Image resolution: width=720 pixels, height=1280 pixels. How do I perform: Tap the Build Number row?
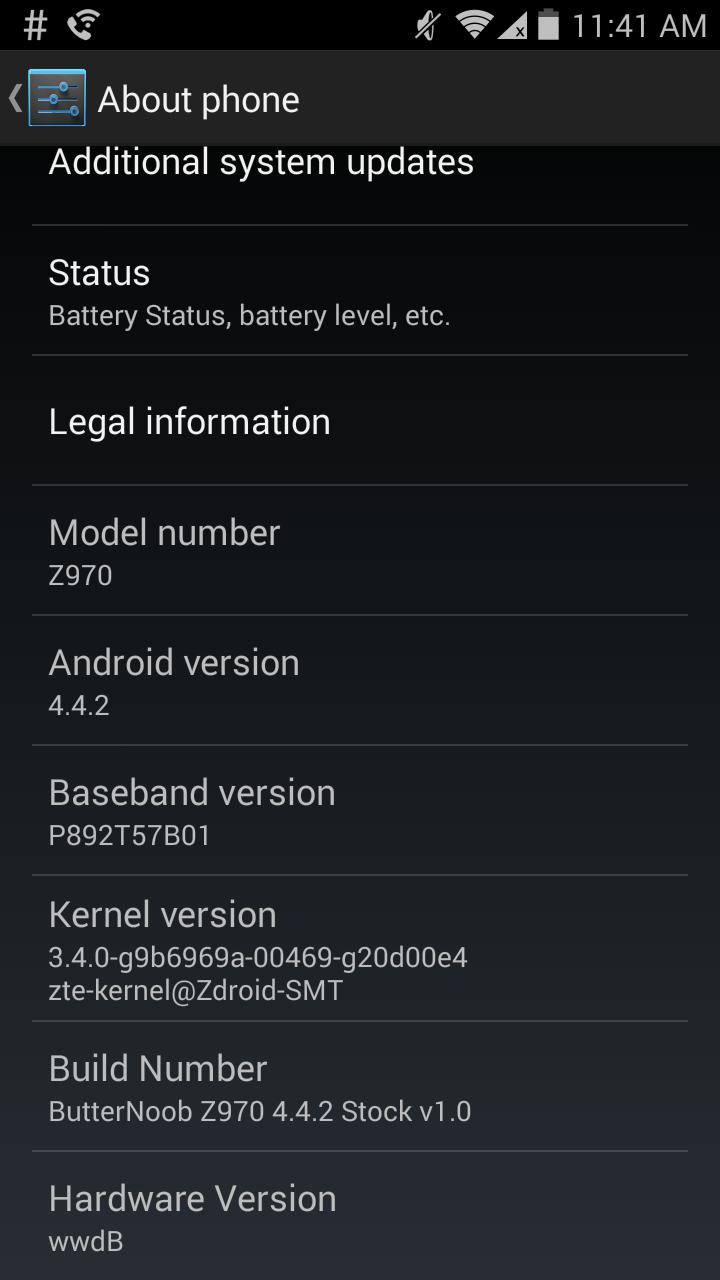point(360,1087)
